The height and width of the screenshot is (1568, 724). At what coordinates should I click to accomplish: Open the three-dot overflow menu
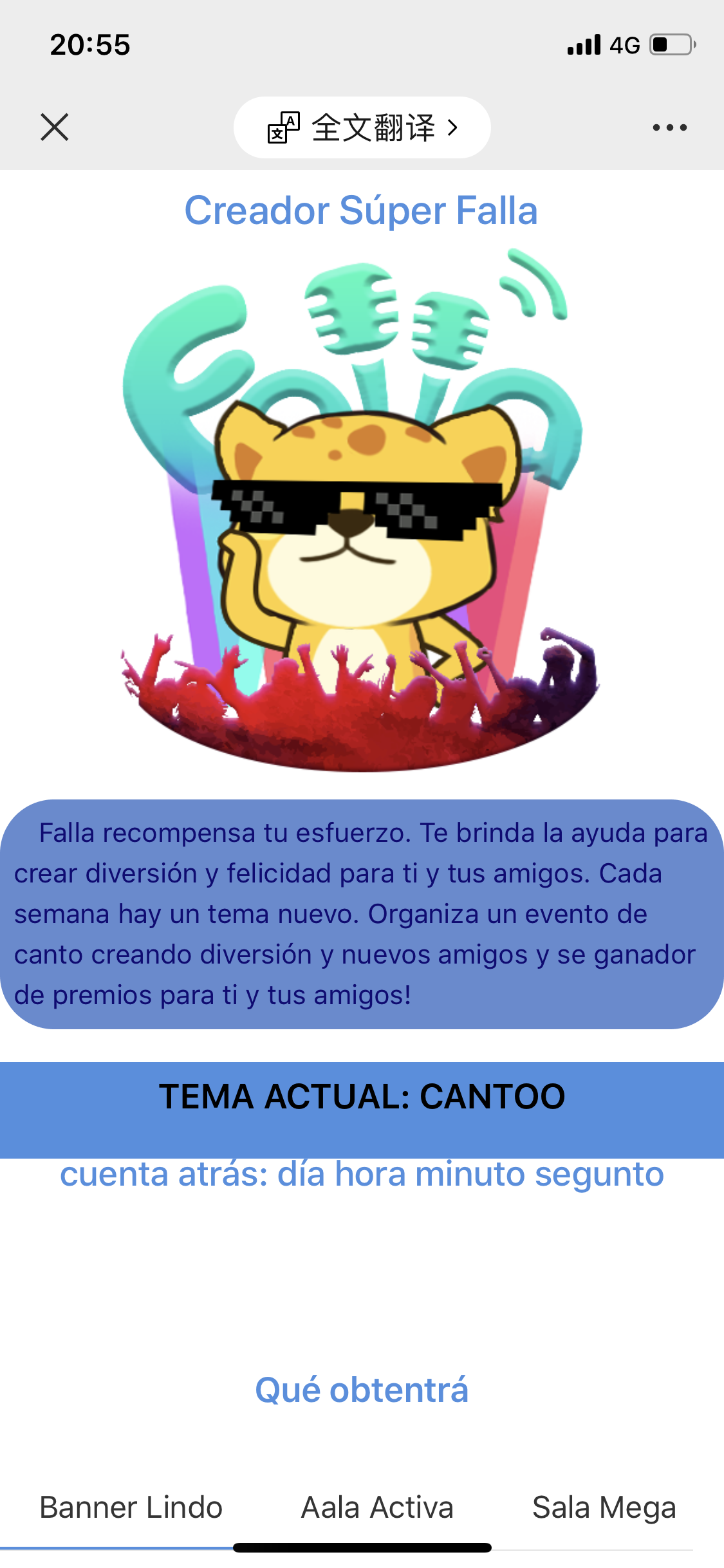pyautogui.click(x=669, y=127)
